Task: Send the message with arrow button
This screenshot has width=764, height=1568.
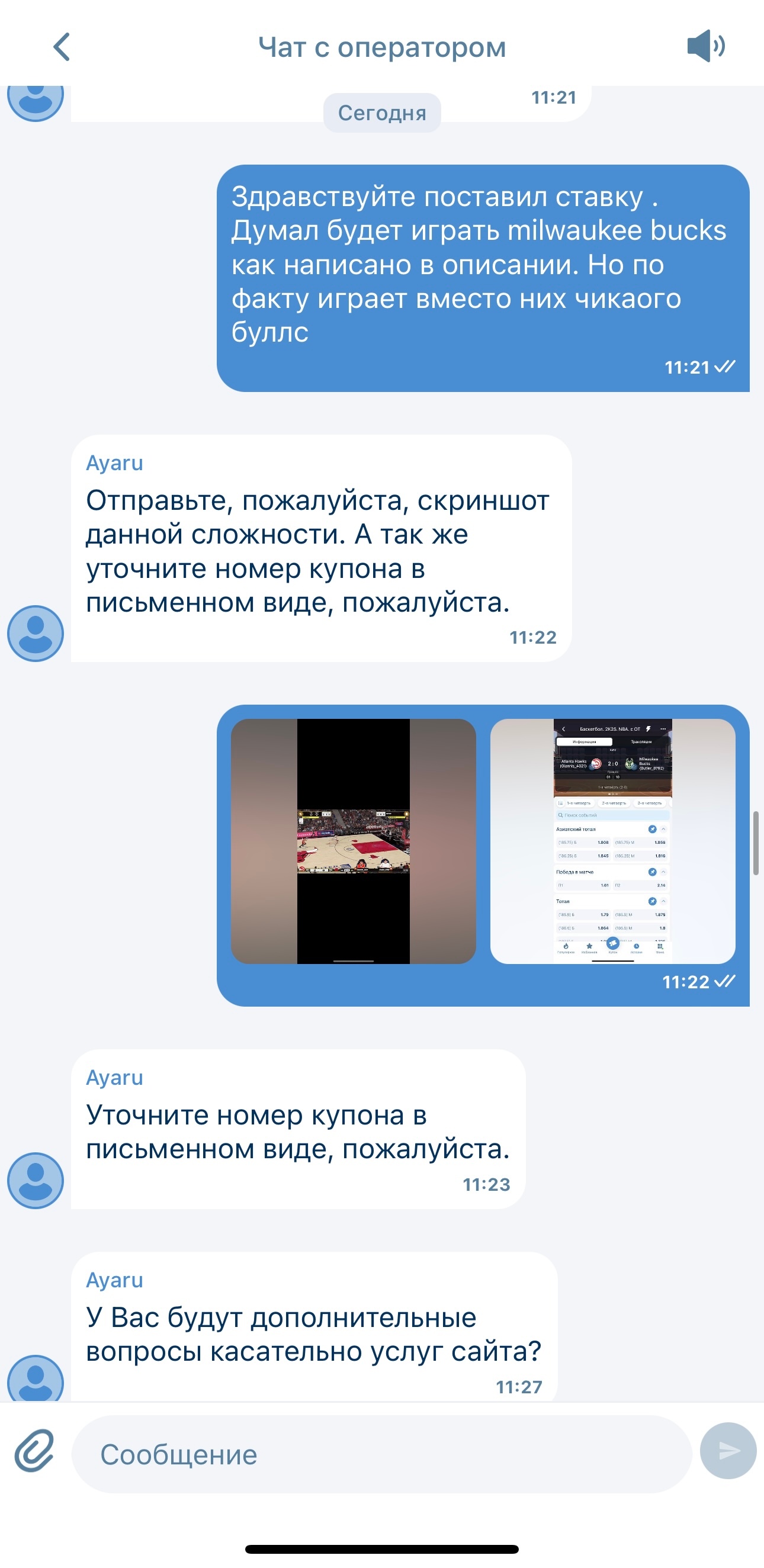Action: pyautogui.click(x=728, y=1451)
